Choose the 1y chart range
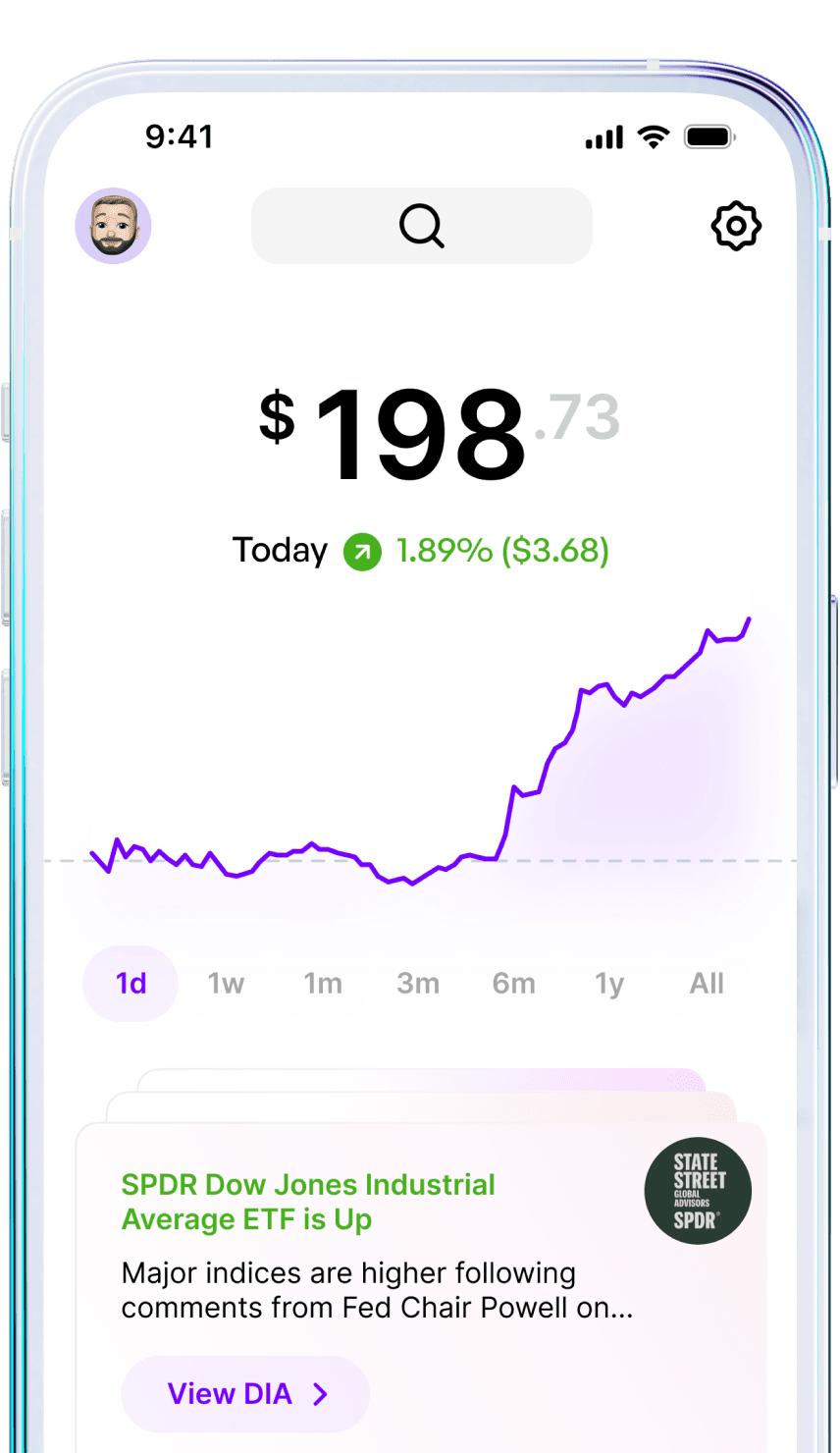This screenshot has width=840, height=1453. coord(609,984)
